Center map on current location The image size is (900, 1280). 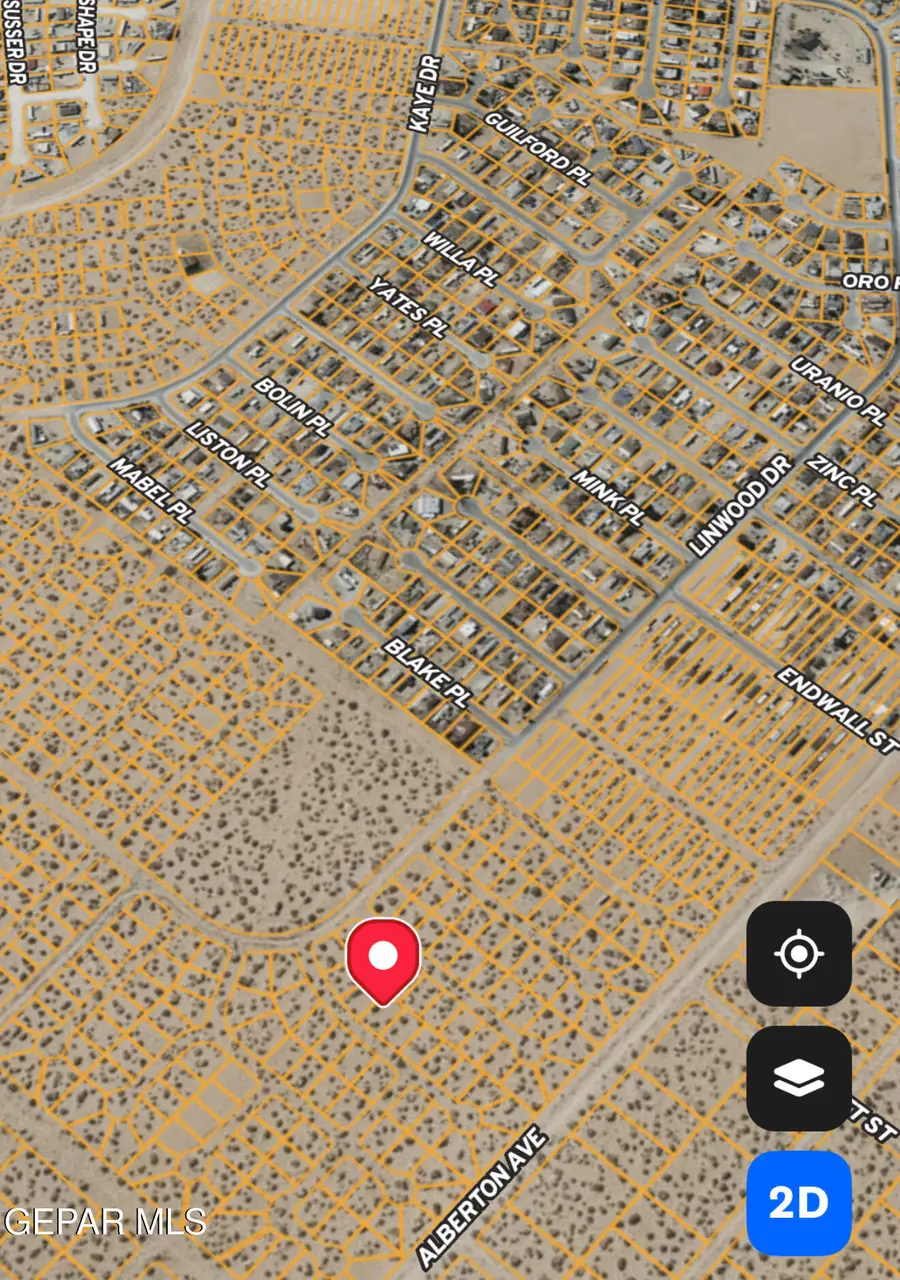798,953
